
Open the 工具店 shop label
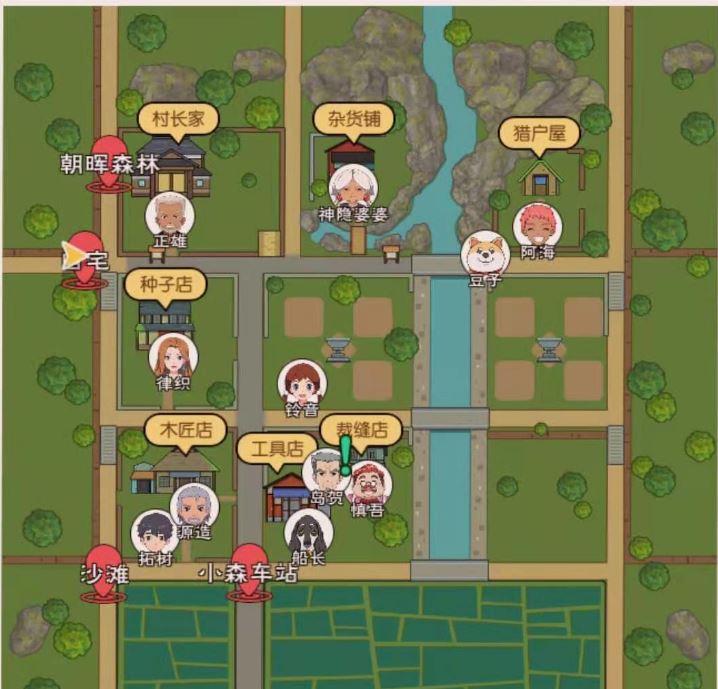pyautogui.click(x=276, y=448)
